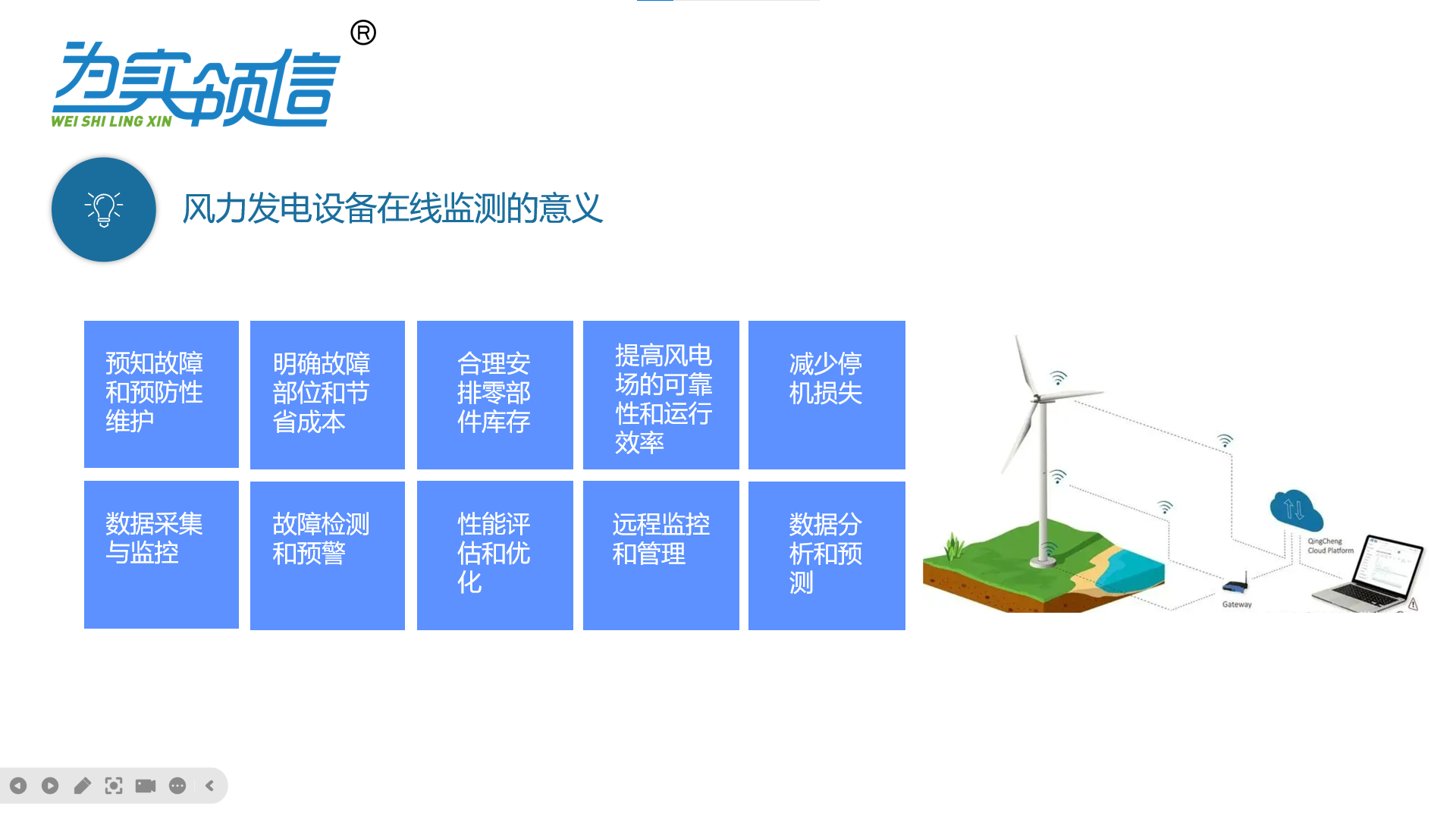The image size is (1456, 819).
Task: Select the pen annotation tool
Action: (x=82, y=786)
